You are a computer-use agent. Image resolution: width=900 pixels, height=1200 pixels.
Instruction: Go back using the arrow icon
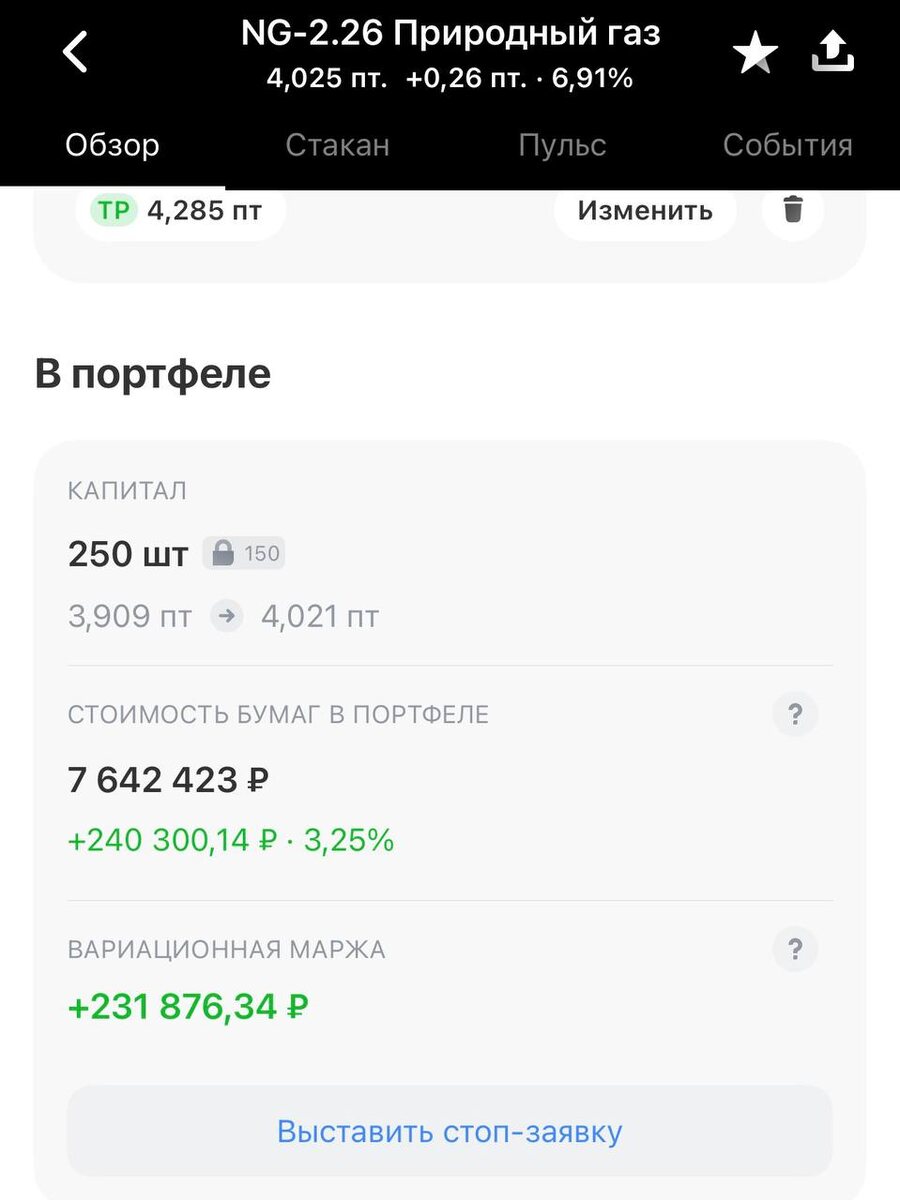coord(75,52)
